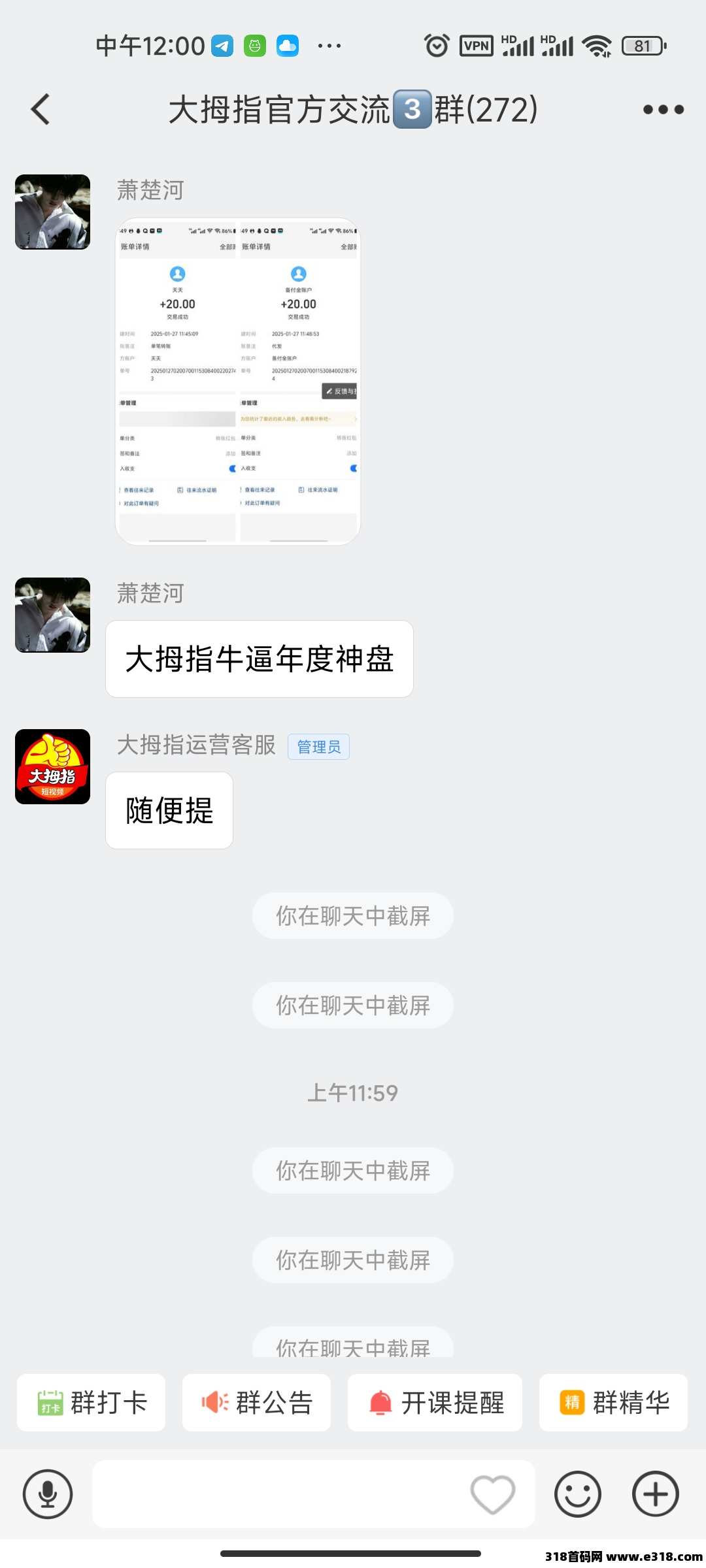Open the emoji picker

[x=578, y=1494]
